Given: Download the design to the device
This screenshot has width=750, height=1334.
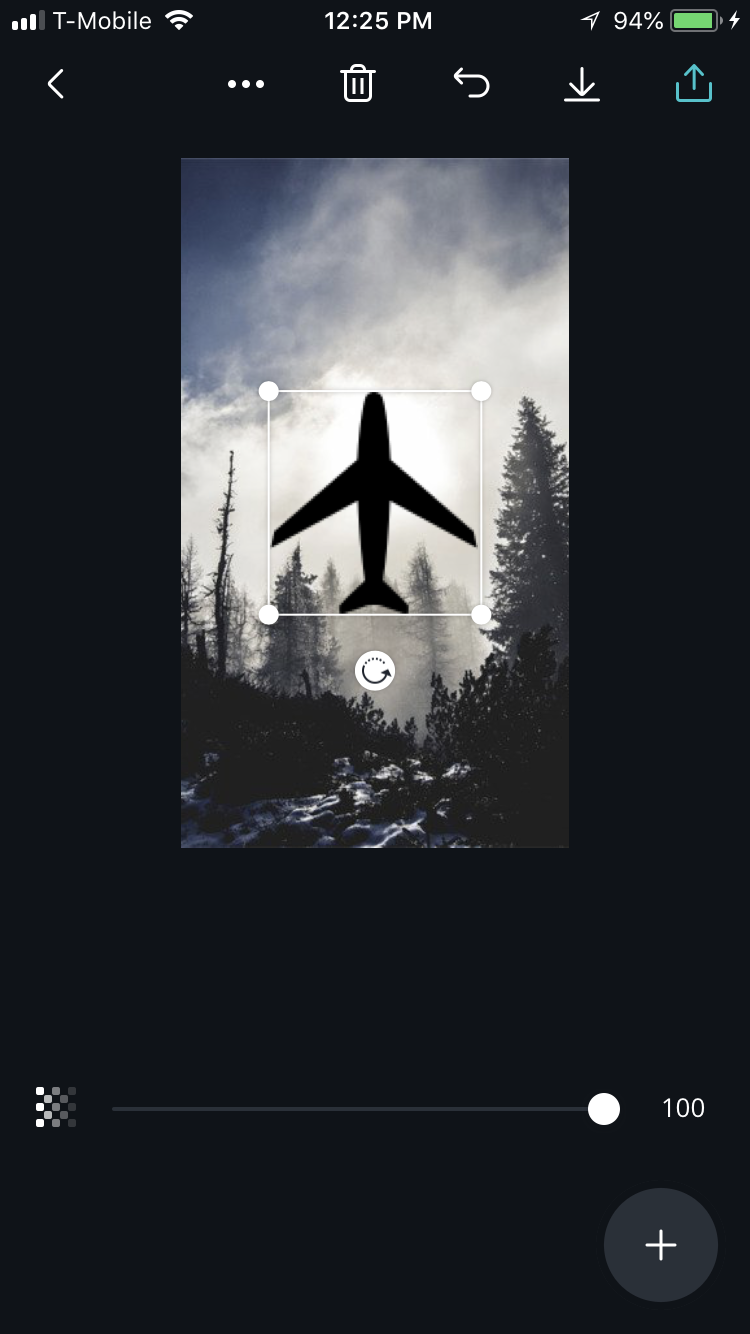Looking at the screenshot, I should [x=582, y=85].
